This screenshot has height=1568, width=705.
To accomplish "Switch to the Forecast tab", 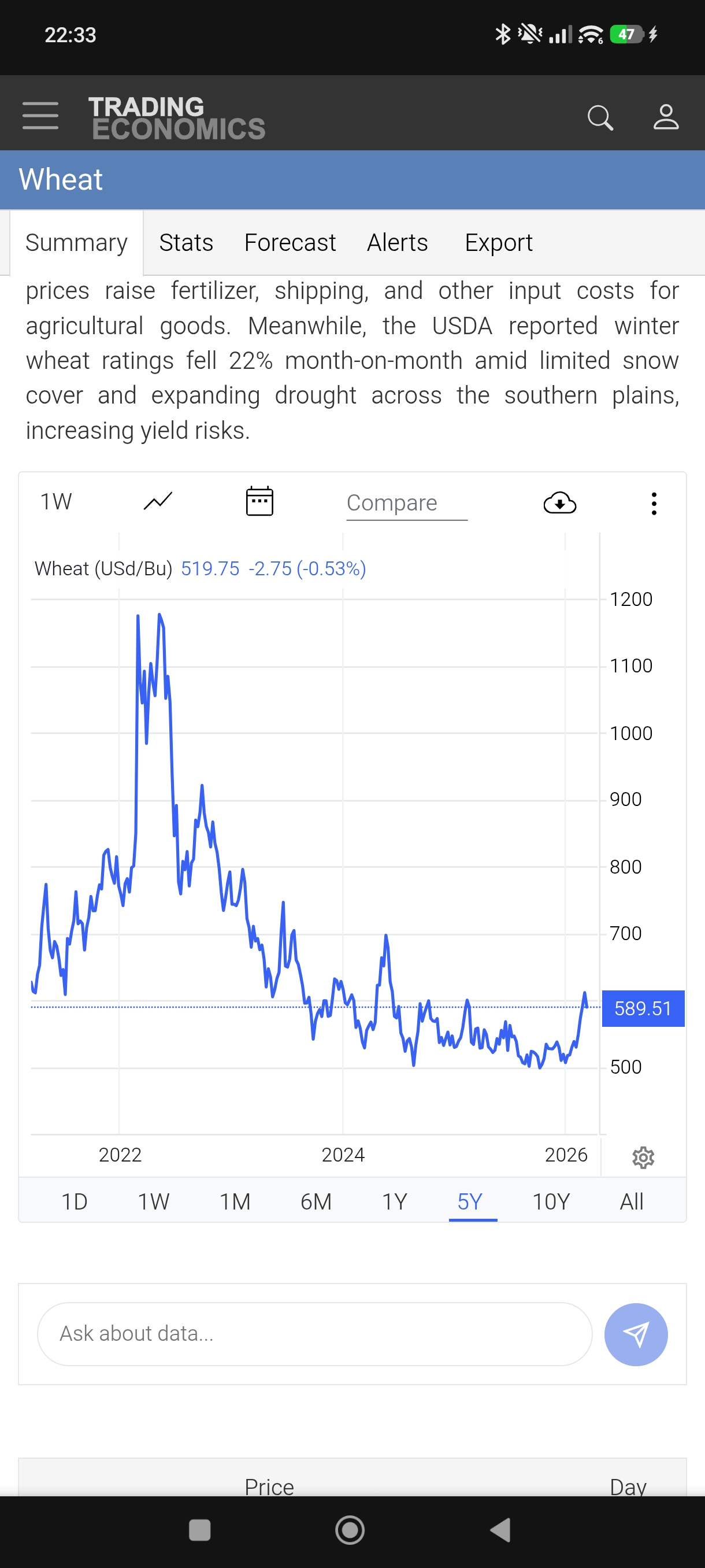I will pyautogui.click(x=290, y=243).
